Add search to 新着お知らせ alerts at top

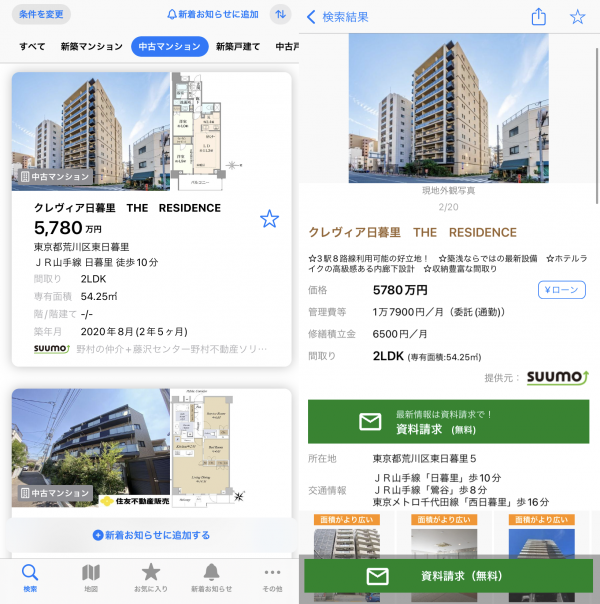pos(212,14)
